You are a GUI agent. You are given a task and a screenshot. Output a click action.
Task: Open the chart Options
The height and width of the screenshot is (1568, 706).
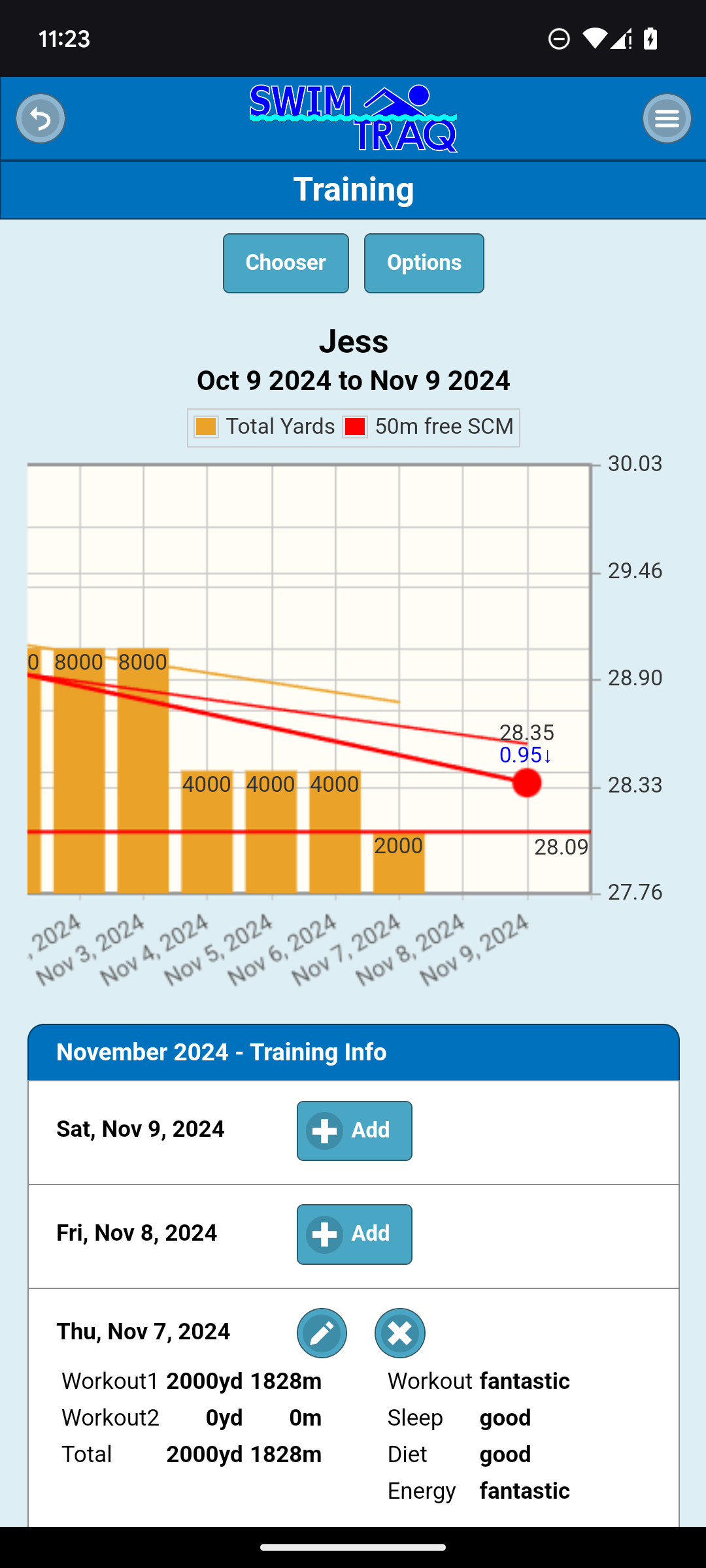pos(424,263)
